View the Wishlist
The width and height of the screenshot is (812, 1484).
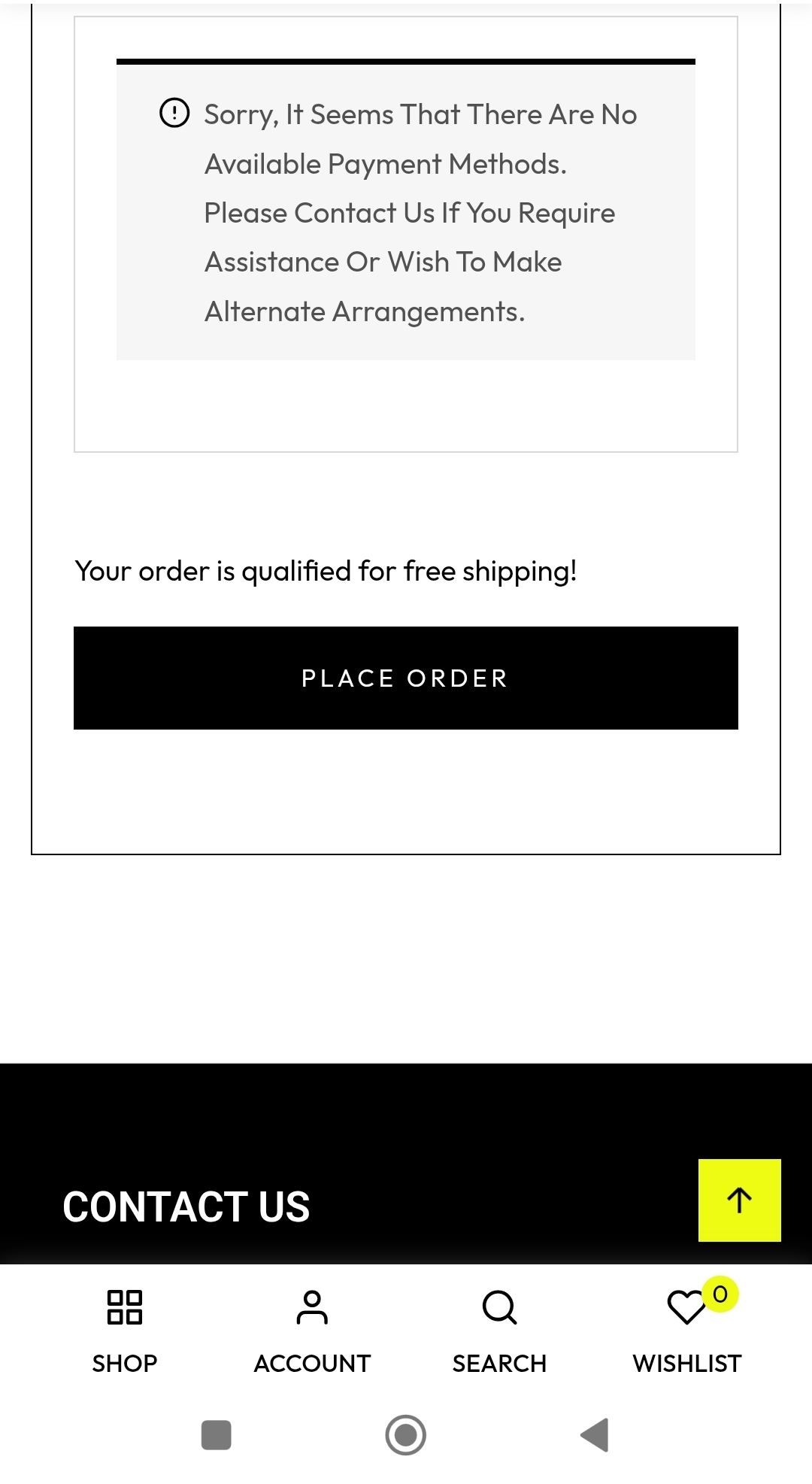[686, 1328]
